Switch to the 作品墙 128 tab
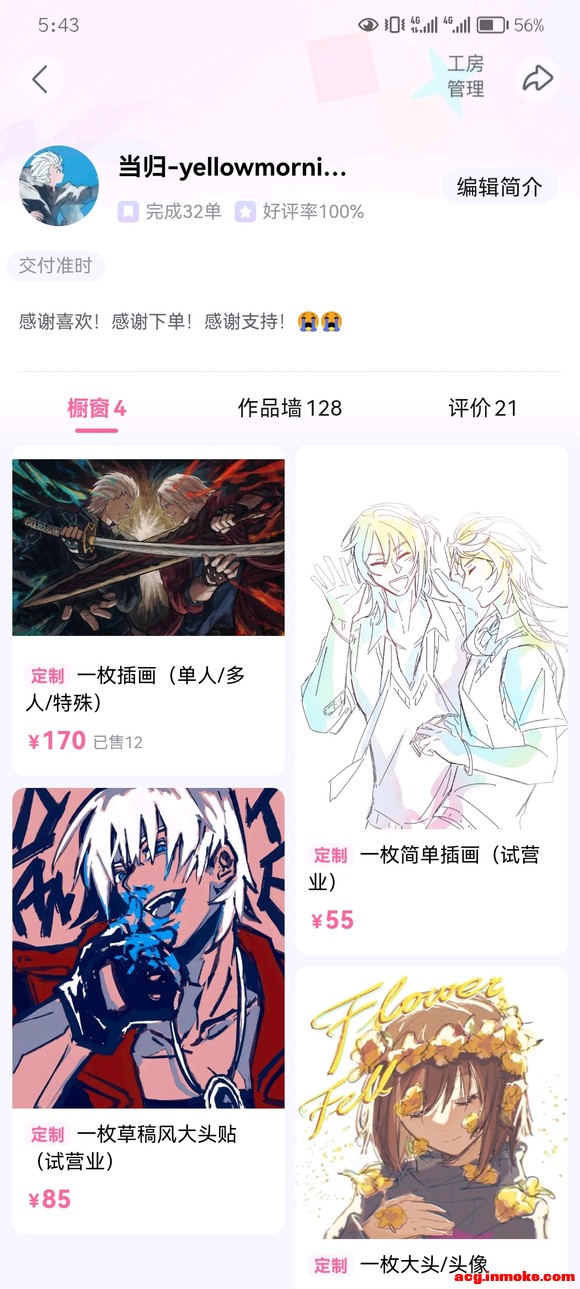 [x=289, y=408]
